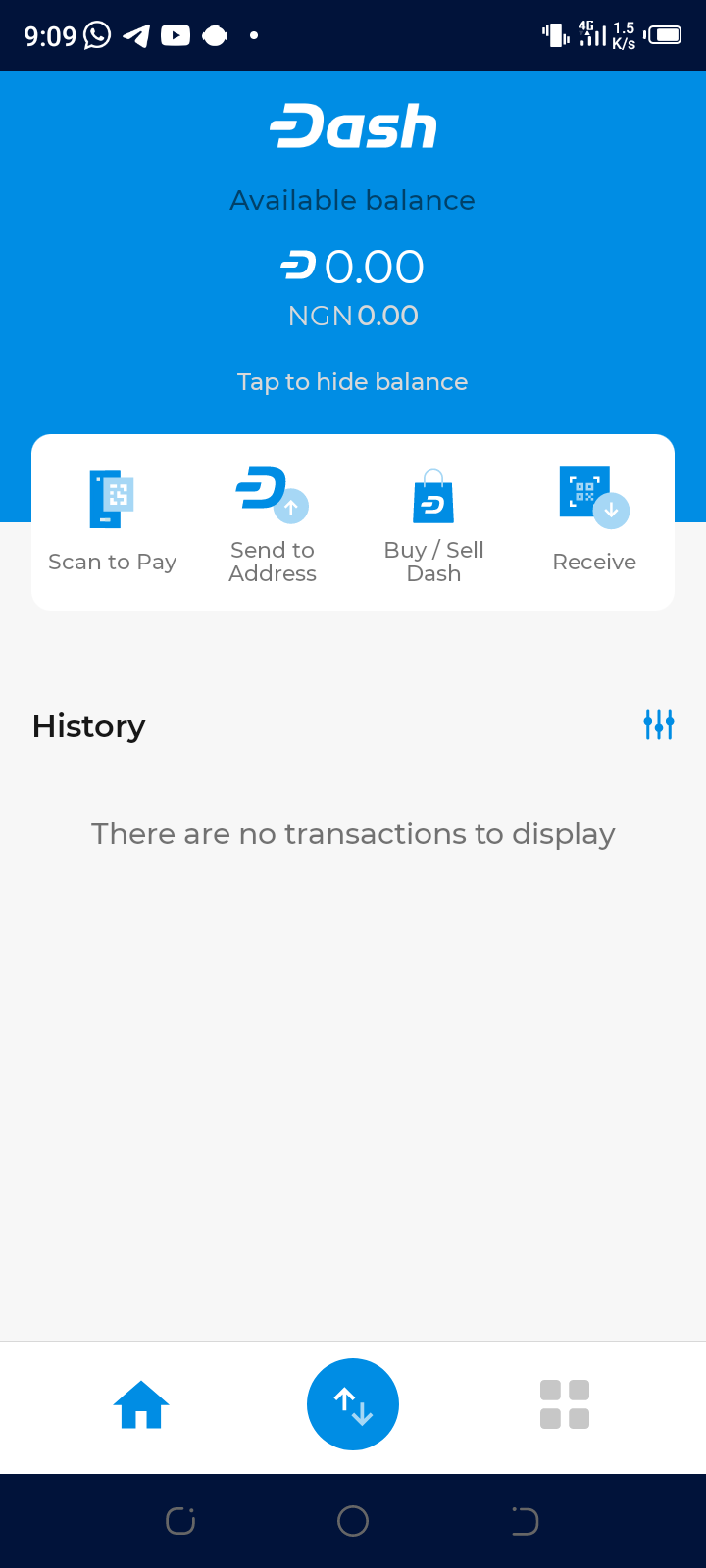
Task: Tap the center send/receive arrows button
Action: 353,1404
